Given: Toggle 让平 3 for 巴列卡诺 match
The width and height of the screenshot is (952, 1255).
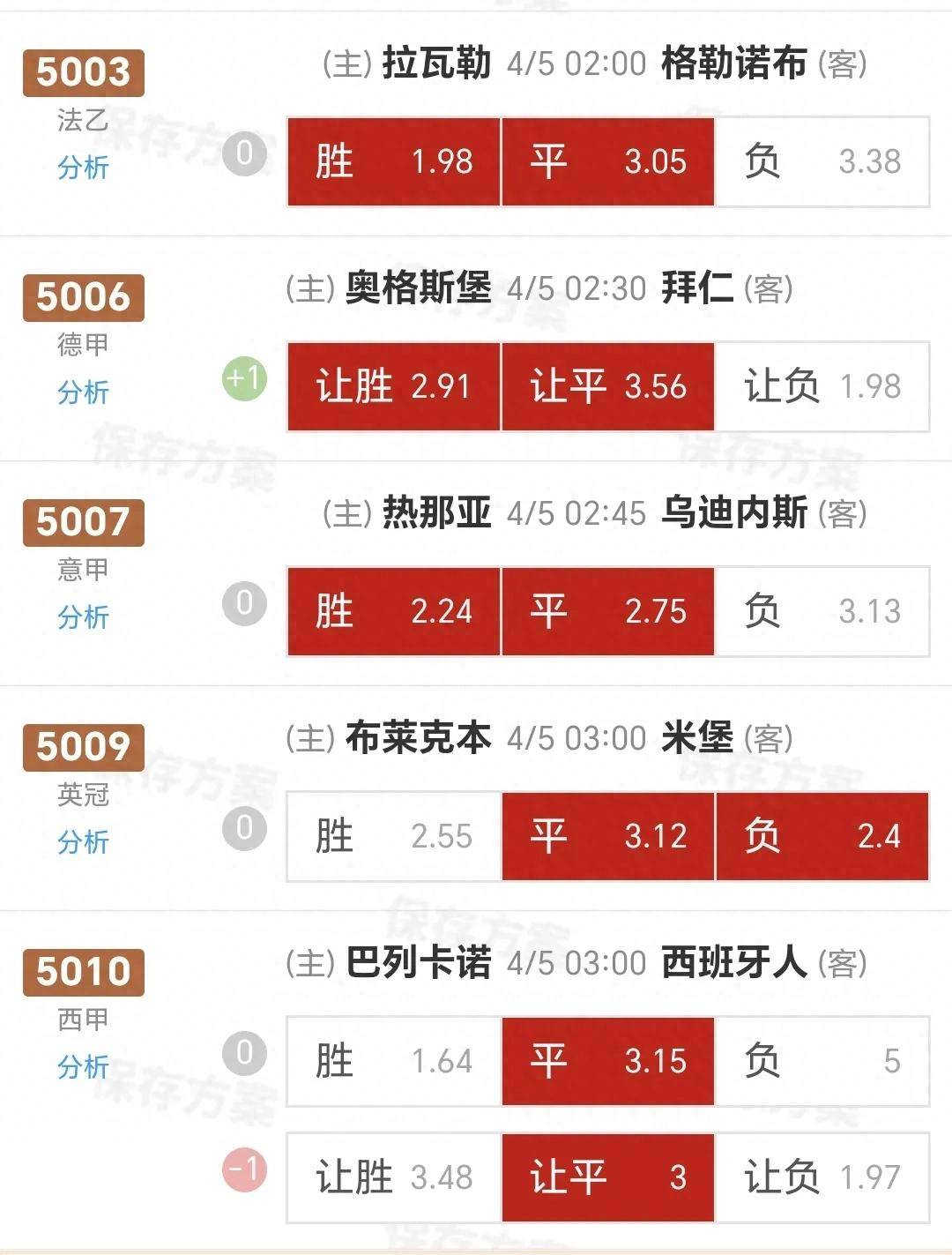Looking at the screenshot, I should [608, 1177].
